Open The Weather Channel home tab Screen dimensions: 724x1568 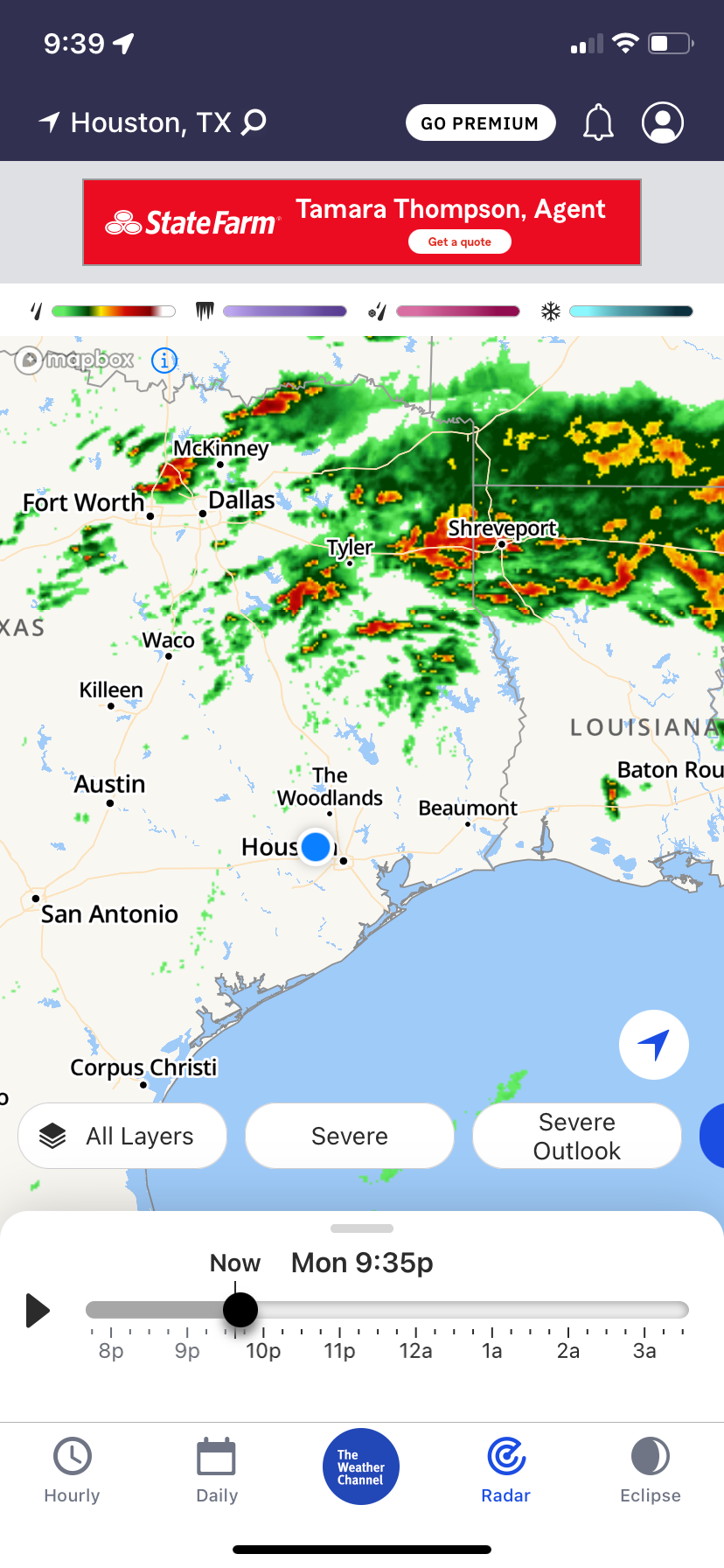tap(361, 1467)
